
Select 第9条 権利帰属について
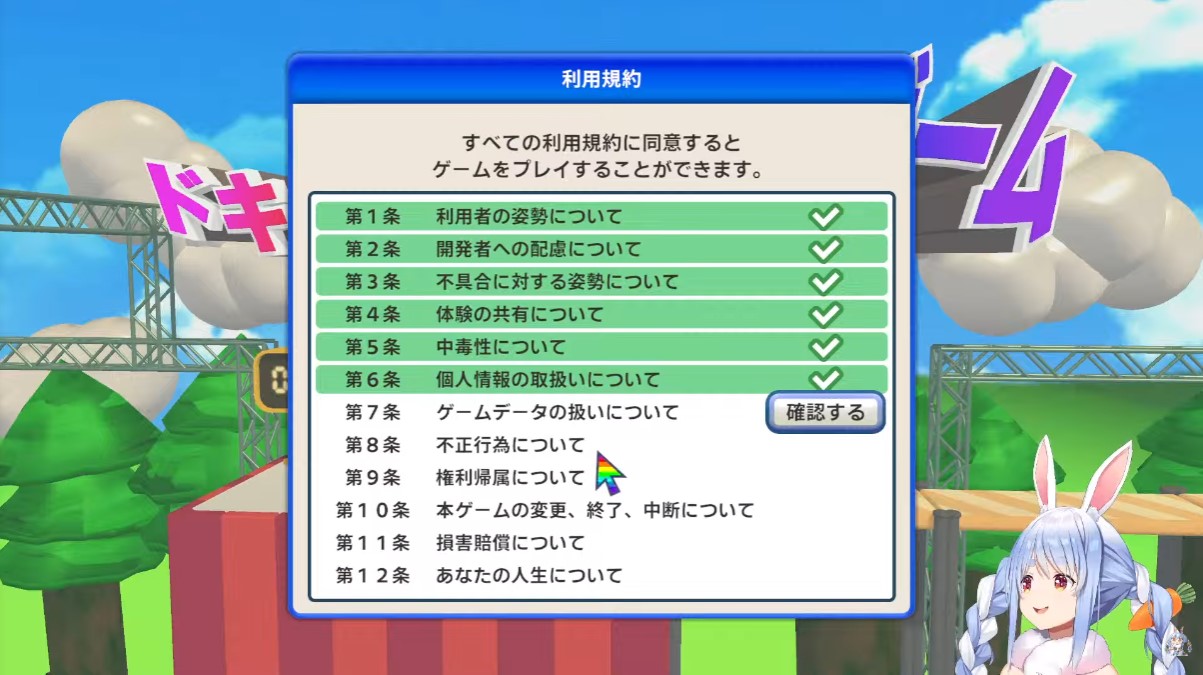[510, 478]
